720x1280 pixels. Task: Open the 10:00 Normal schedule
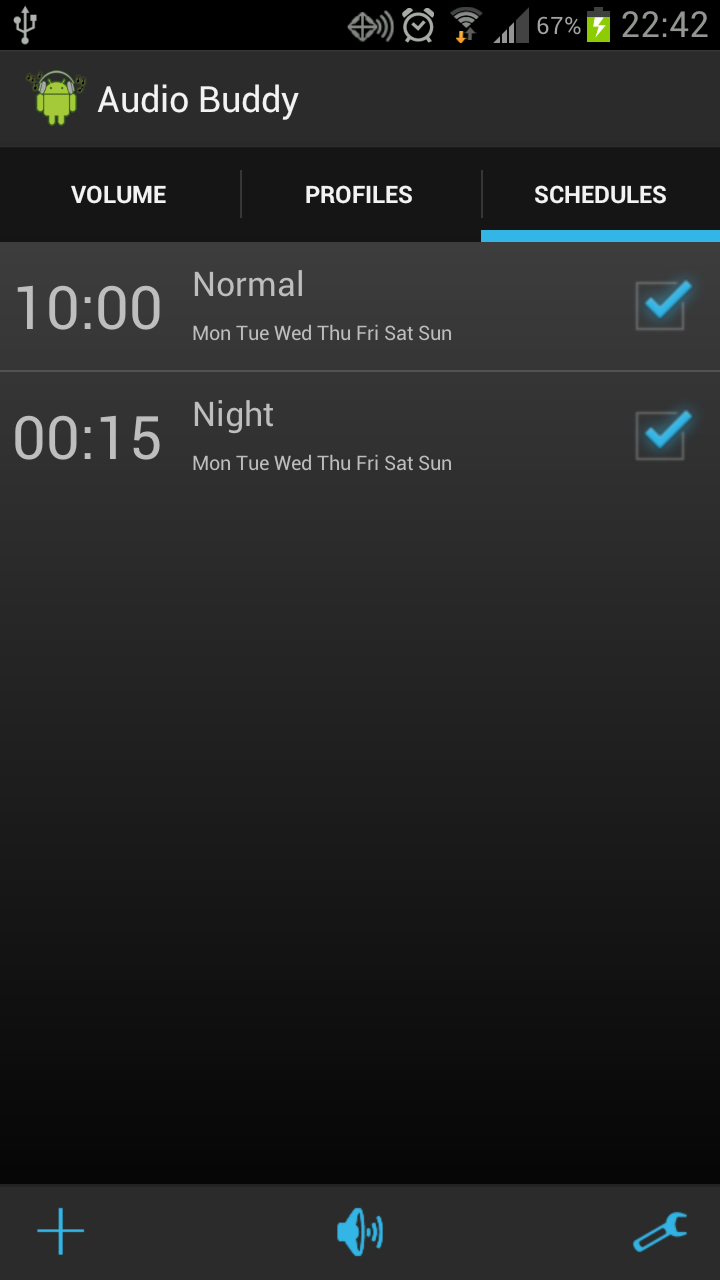coord(360,306)
